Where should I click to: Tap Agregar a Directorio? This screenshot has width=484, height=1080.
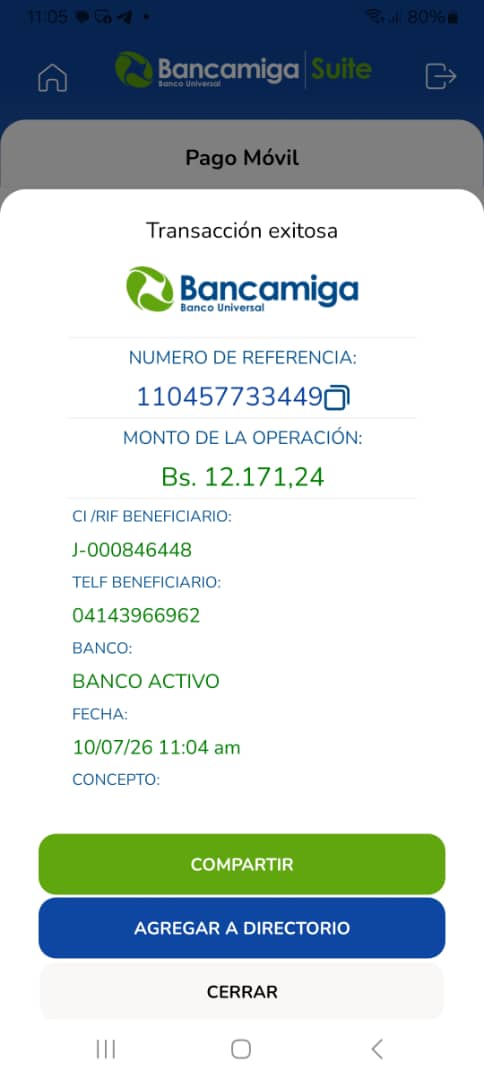click(x=242, y=928)
